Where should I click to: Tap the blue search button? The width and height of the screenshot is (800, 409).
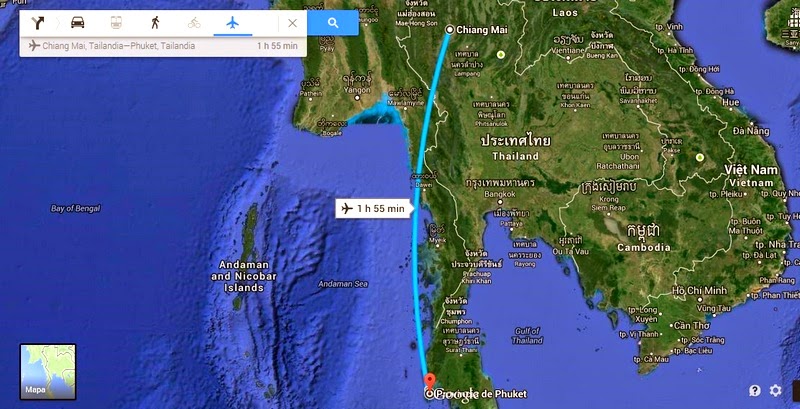[x=333, y=22]
